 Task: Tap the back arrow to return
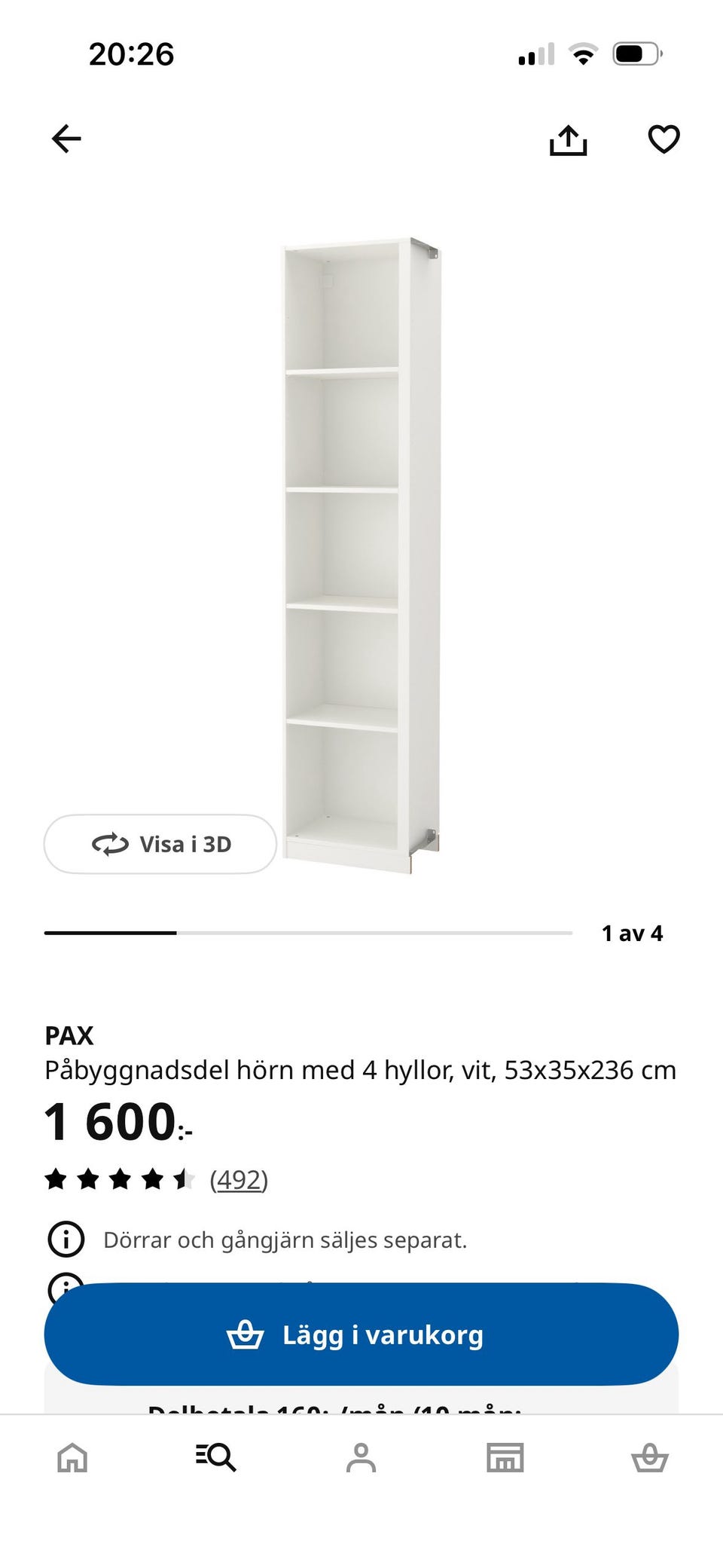(66, 139)
